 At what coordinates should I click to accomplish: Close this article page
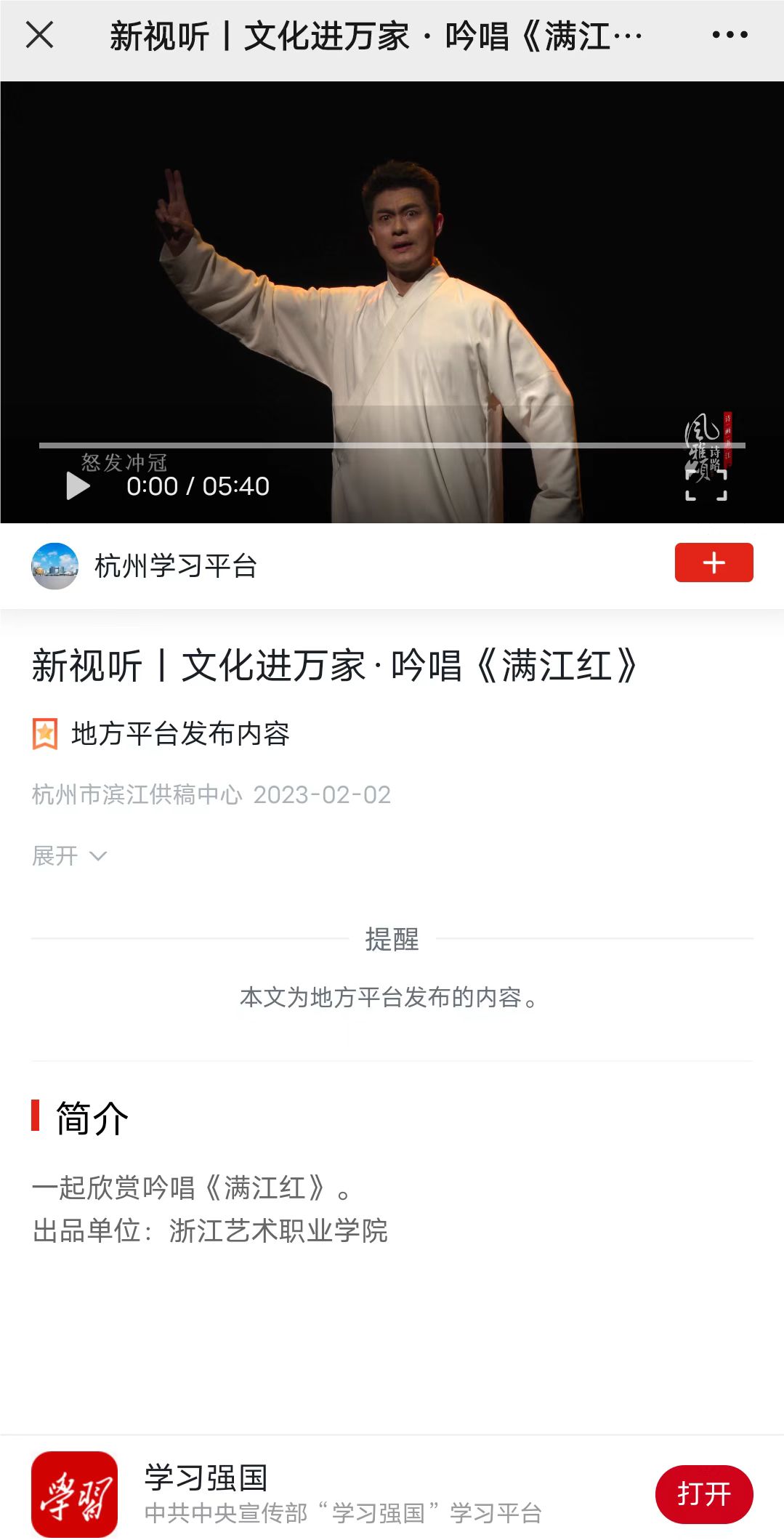pyautogui.click(x=39, y=35)
